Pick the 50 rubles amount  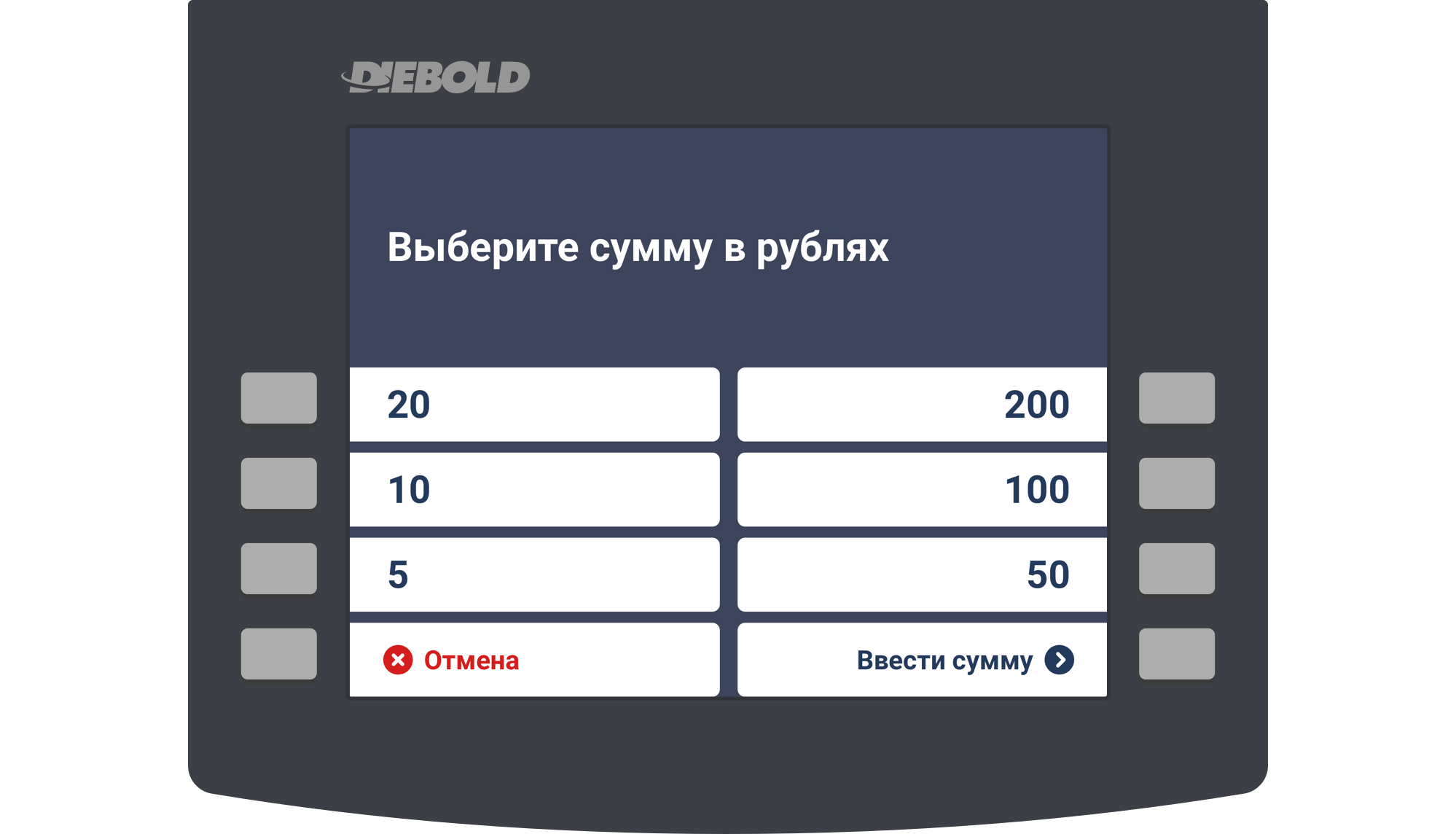tap(922, 575)
